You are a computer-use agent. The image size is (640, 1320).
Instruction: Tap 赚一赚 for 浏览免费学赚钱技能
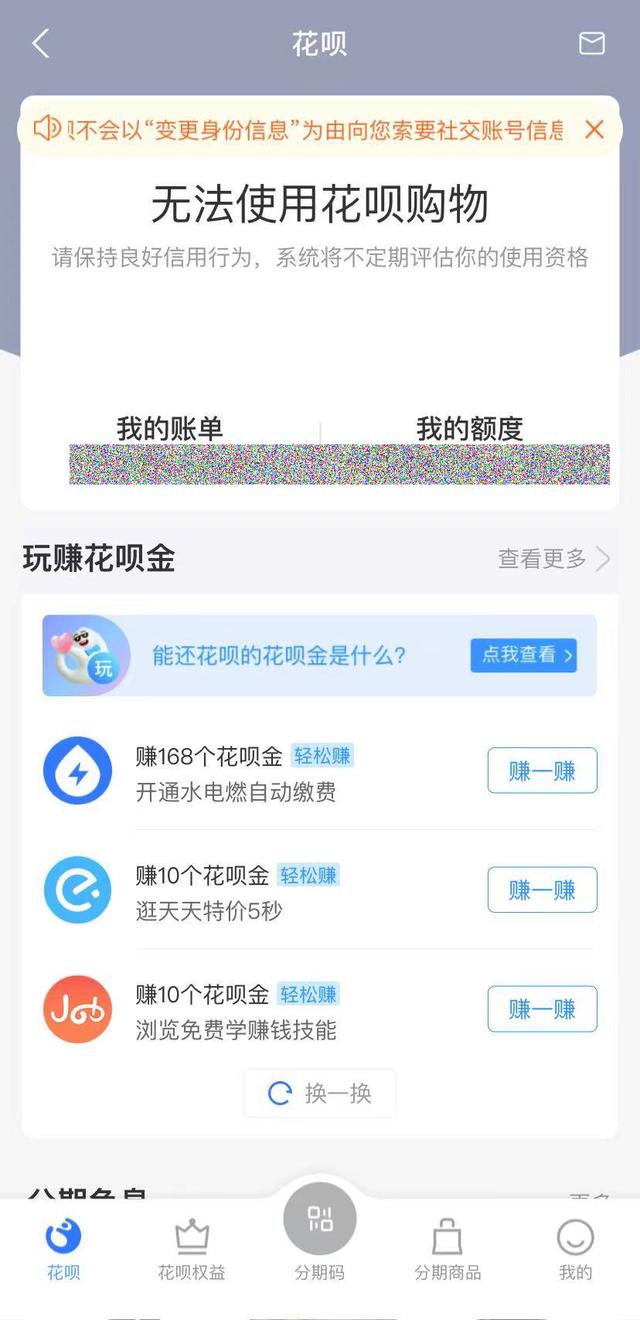[542, 1009]
